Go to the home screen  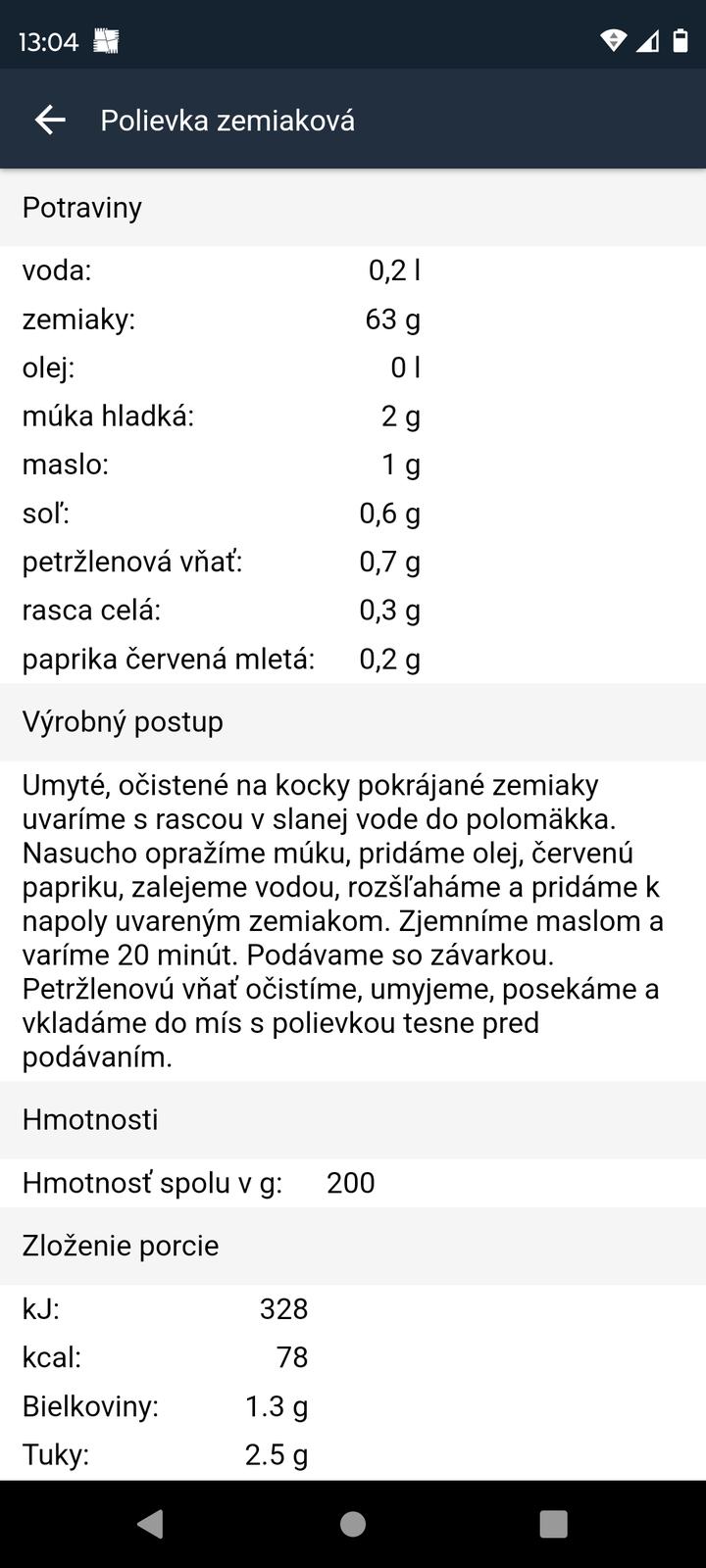click(x=353, y=1524)
